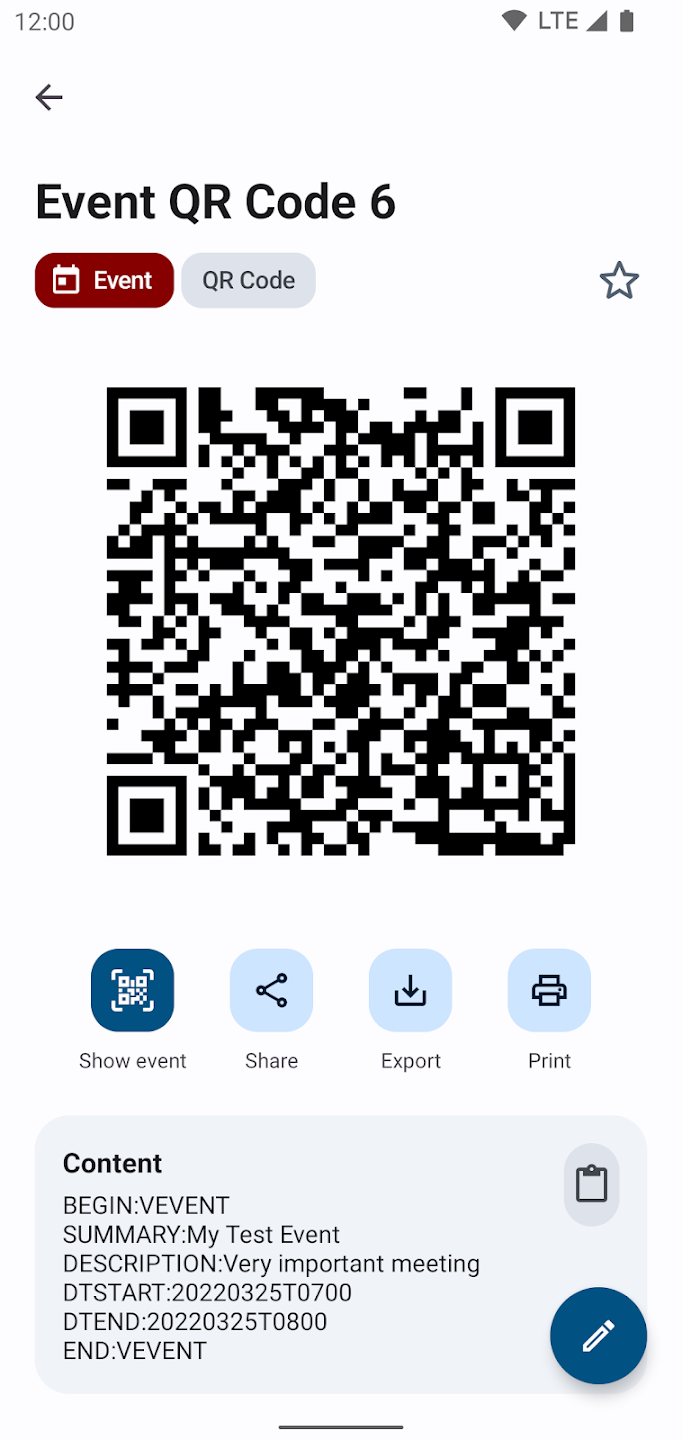Go back using the top arrow
682x1440 pixels.
(49, 97)
